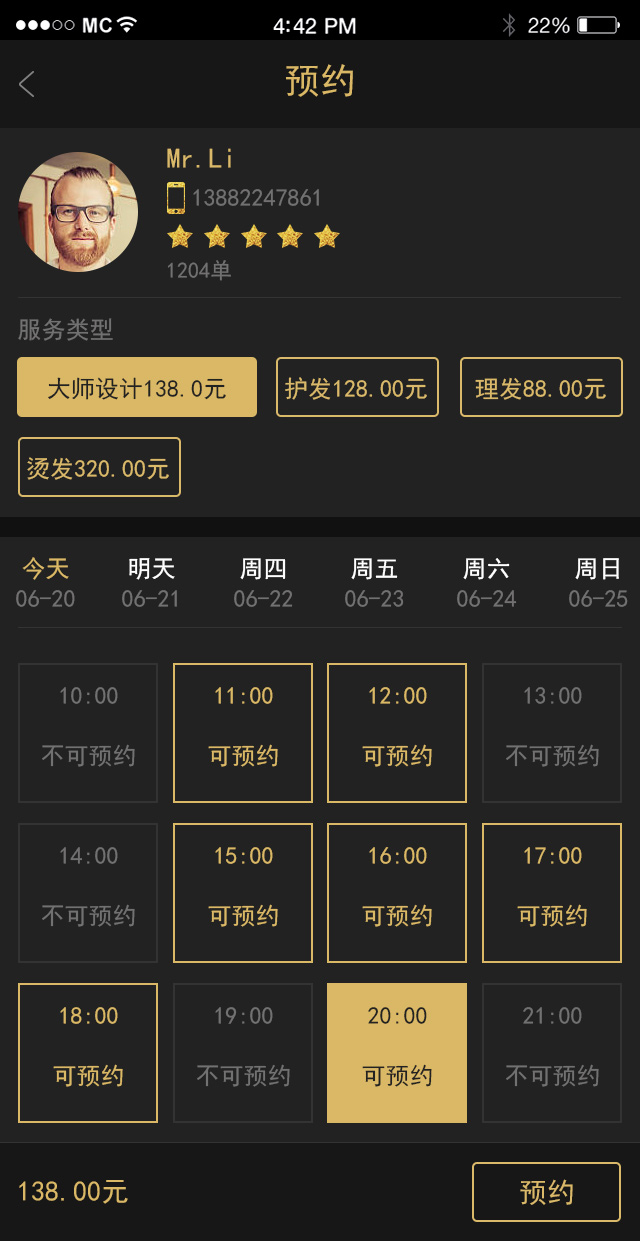The height and width of the screenshot is (1241, 640).
Task: Open the 周五 06-23 date tab
Action: pos(374,583)
